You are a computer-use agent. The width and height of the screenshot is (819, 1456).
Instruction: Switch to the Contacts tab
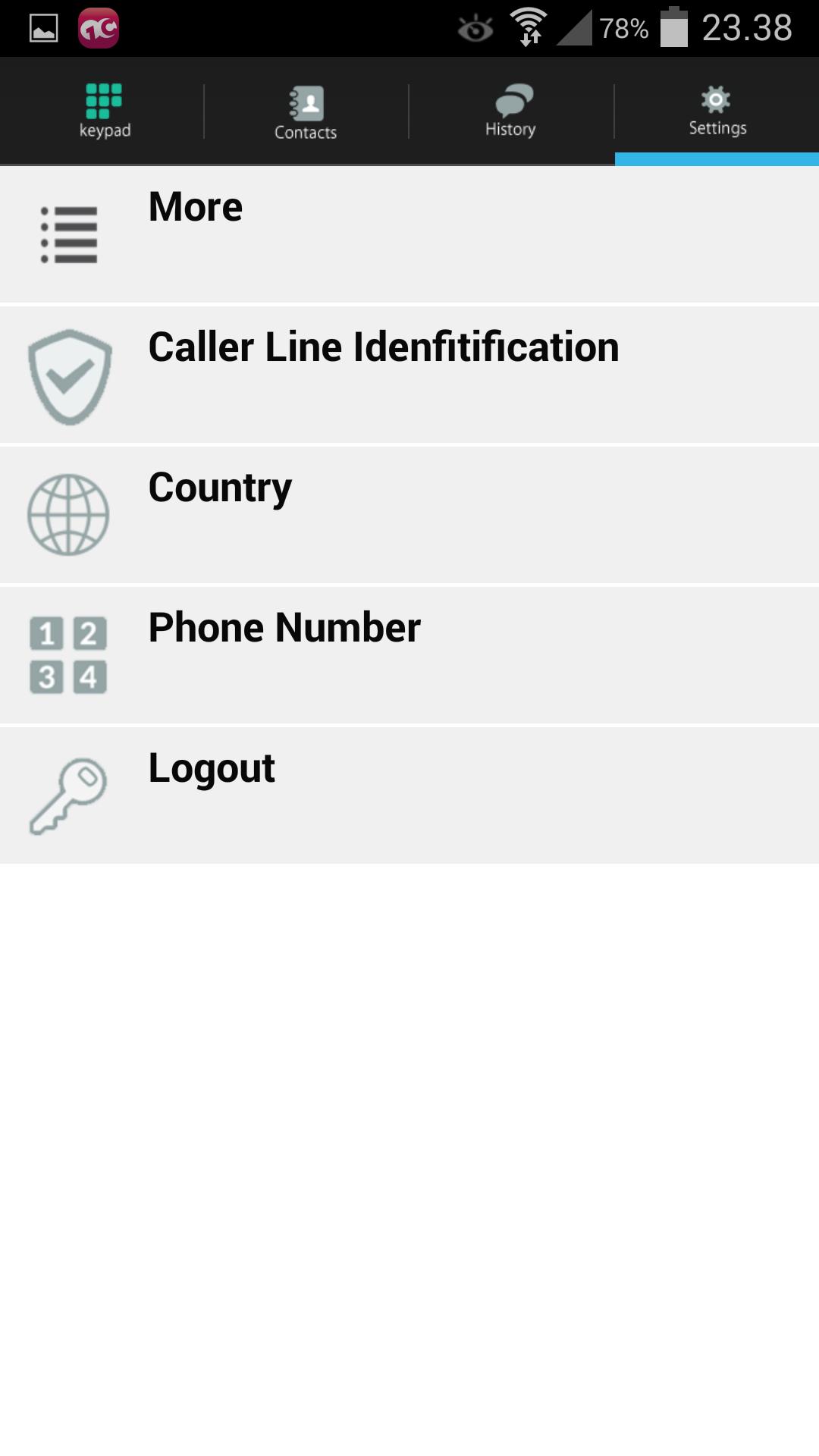(x=306, y=110)
